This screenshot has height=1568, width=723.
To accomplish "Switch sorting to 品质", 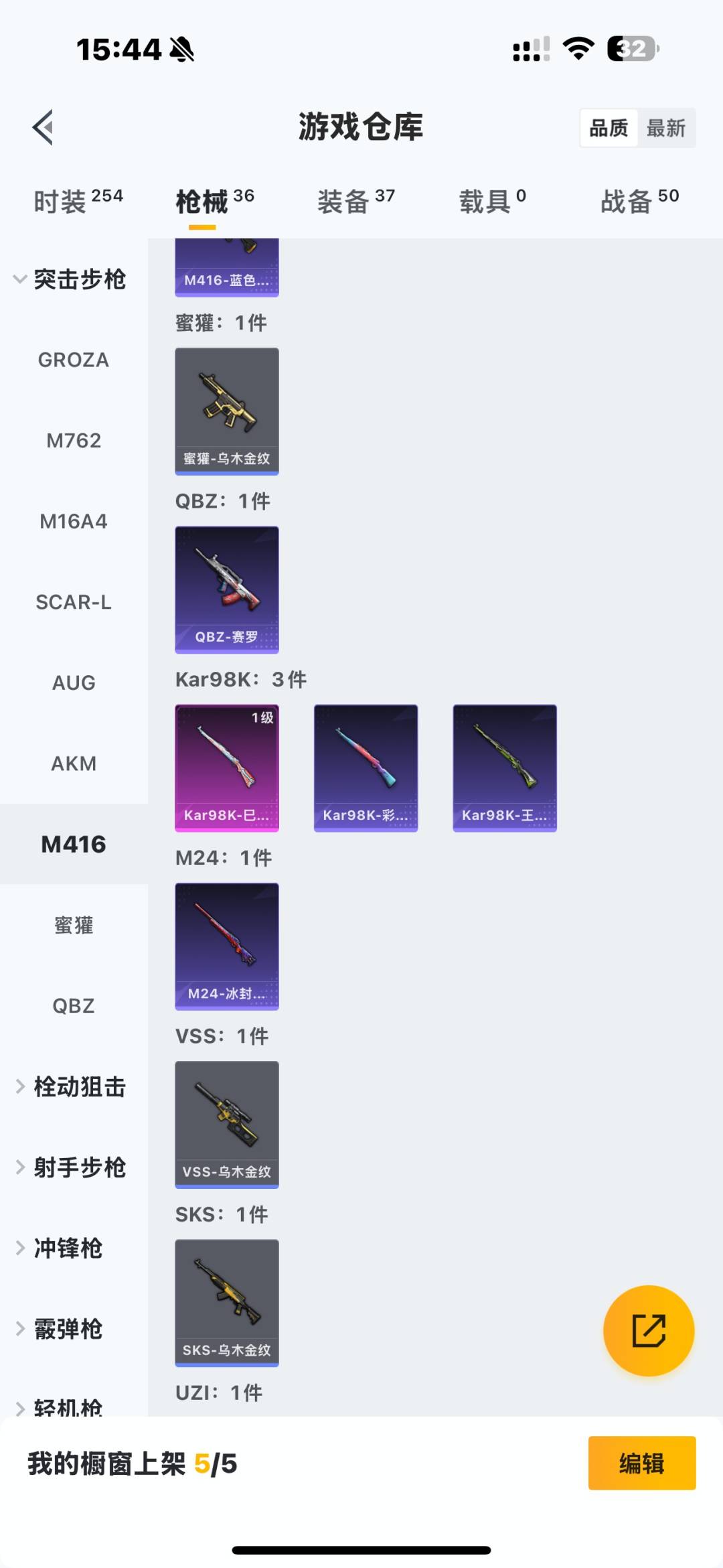I will (x=608, y=127).
